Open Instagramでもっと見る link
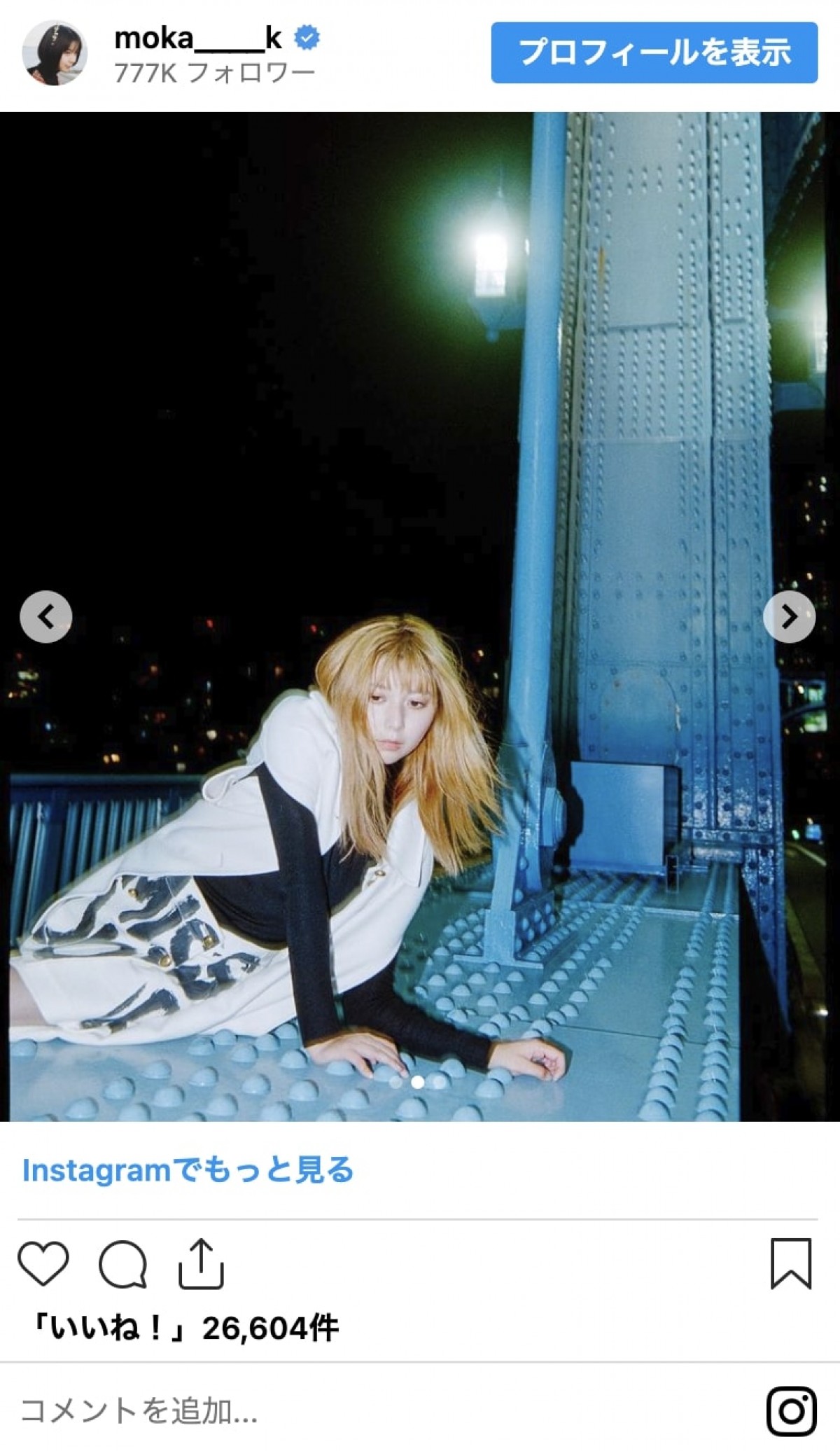The image size is (840, 1451). (188, 1170)
